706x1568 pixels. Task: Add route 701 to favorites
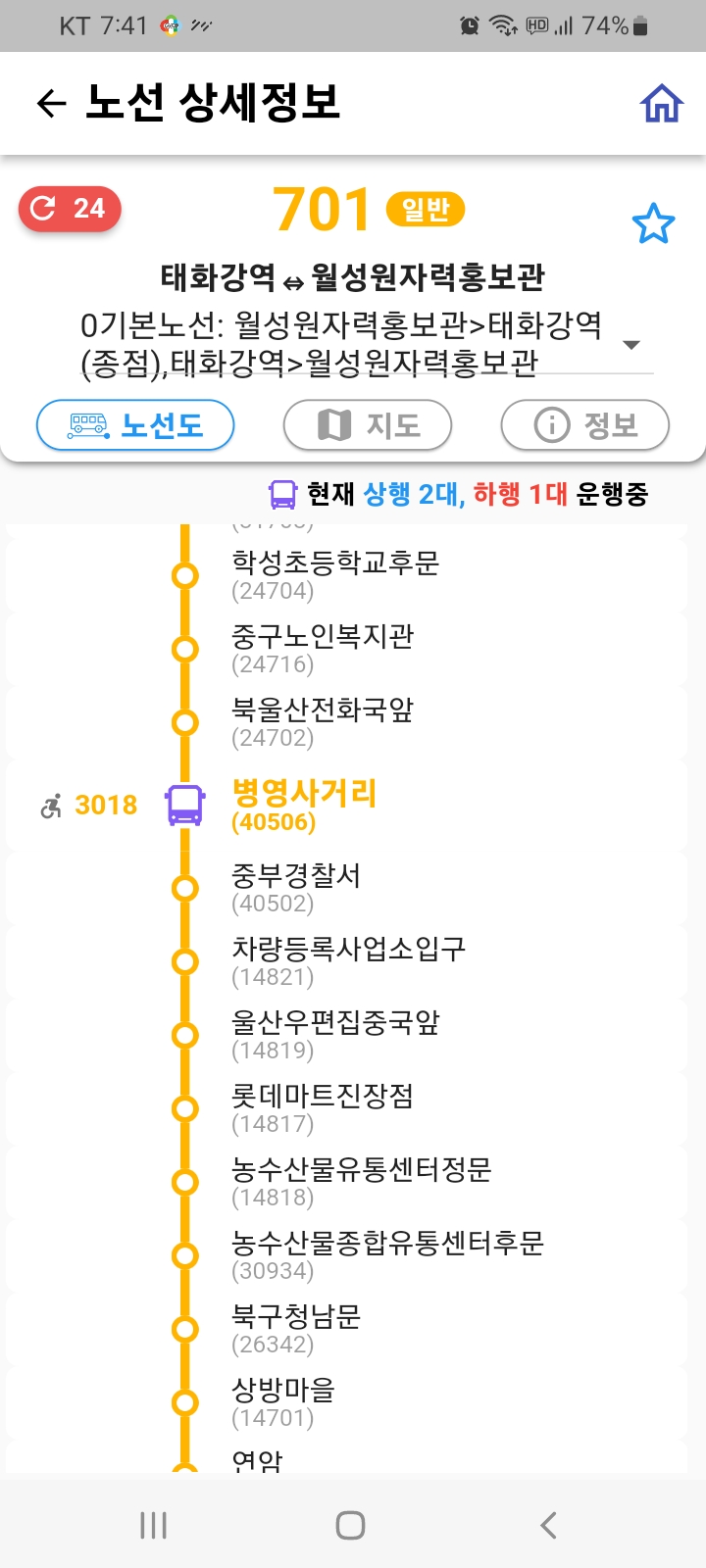tap(653, 224)
